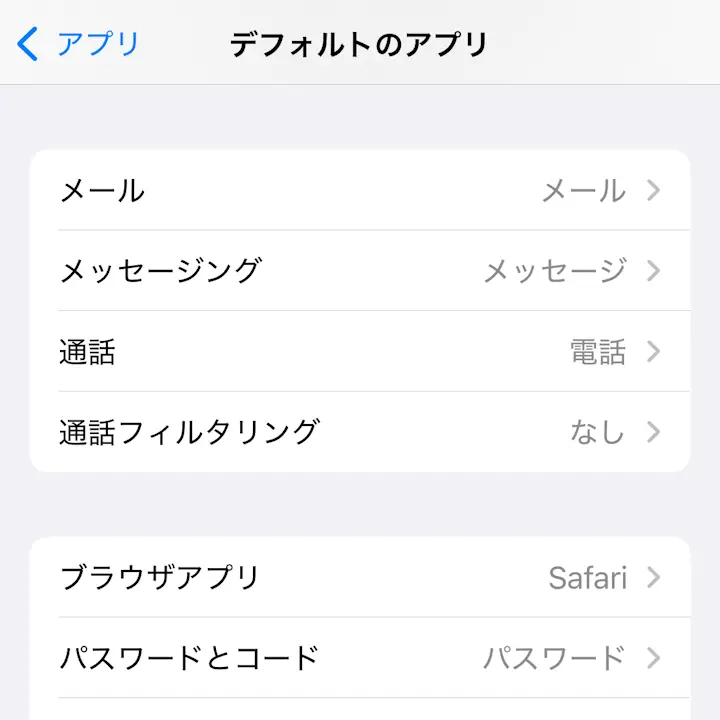This screenshot has width=720, height=720.
Task: Select the メッセージング row
Action: click(x=360, y=270)
